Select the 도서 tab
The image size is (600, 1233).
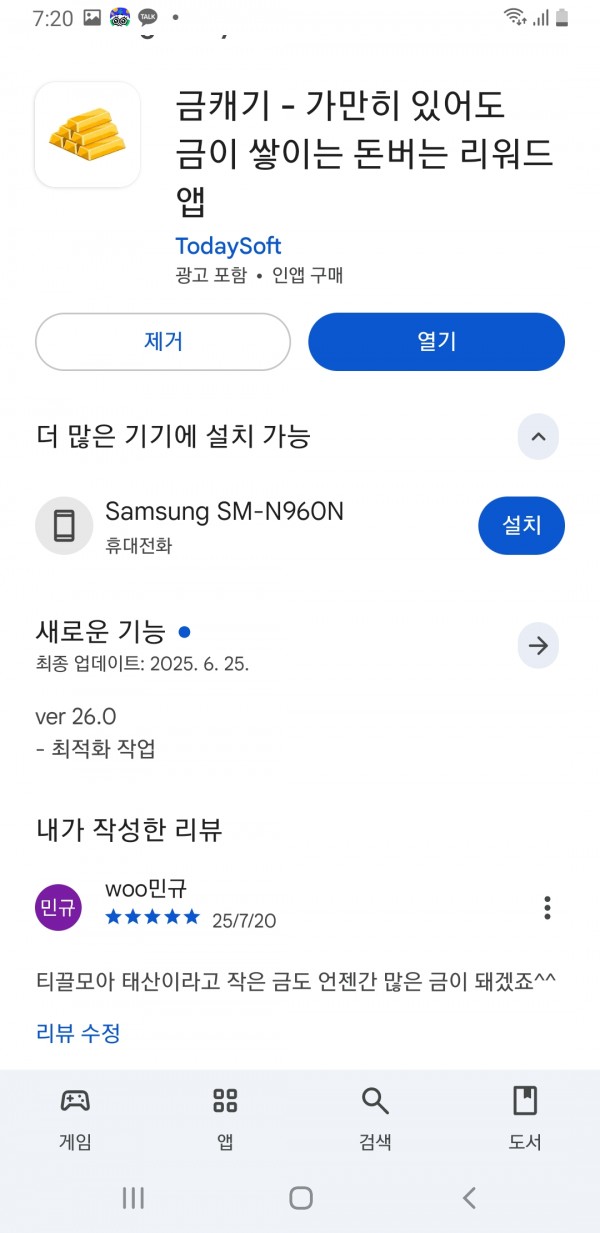[525, 1119]
